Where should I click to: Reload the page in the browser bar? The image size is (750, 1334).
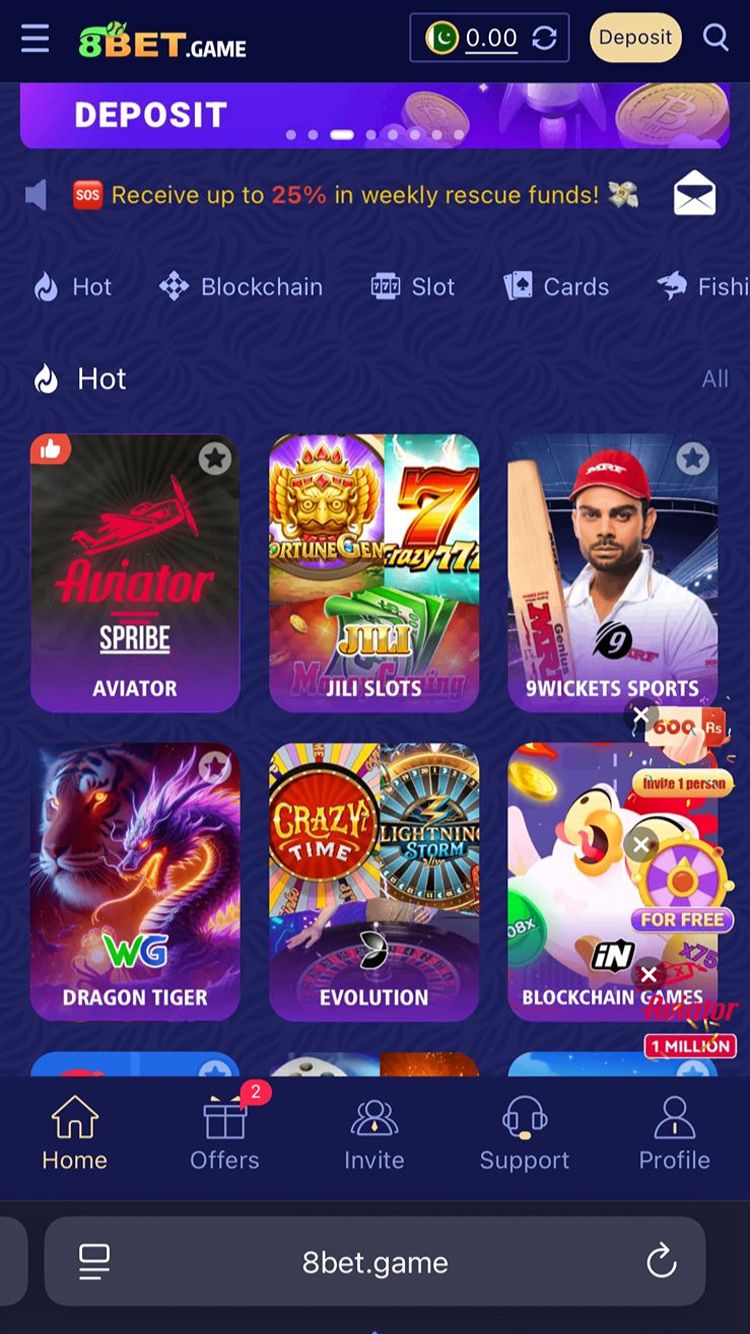tap(661, 1262)
